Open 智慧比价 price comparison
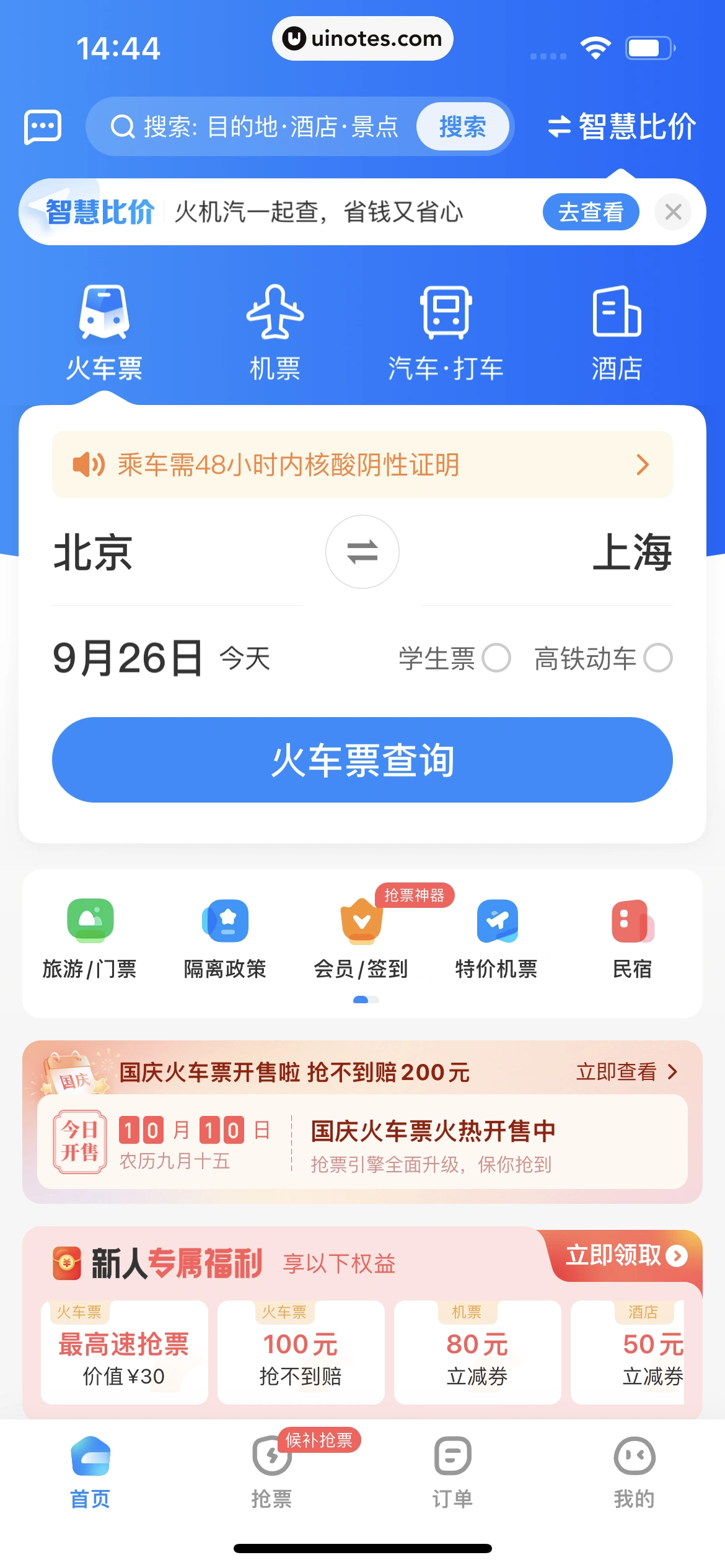 pyautogui.click(x=622, y=127)
